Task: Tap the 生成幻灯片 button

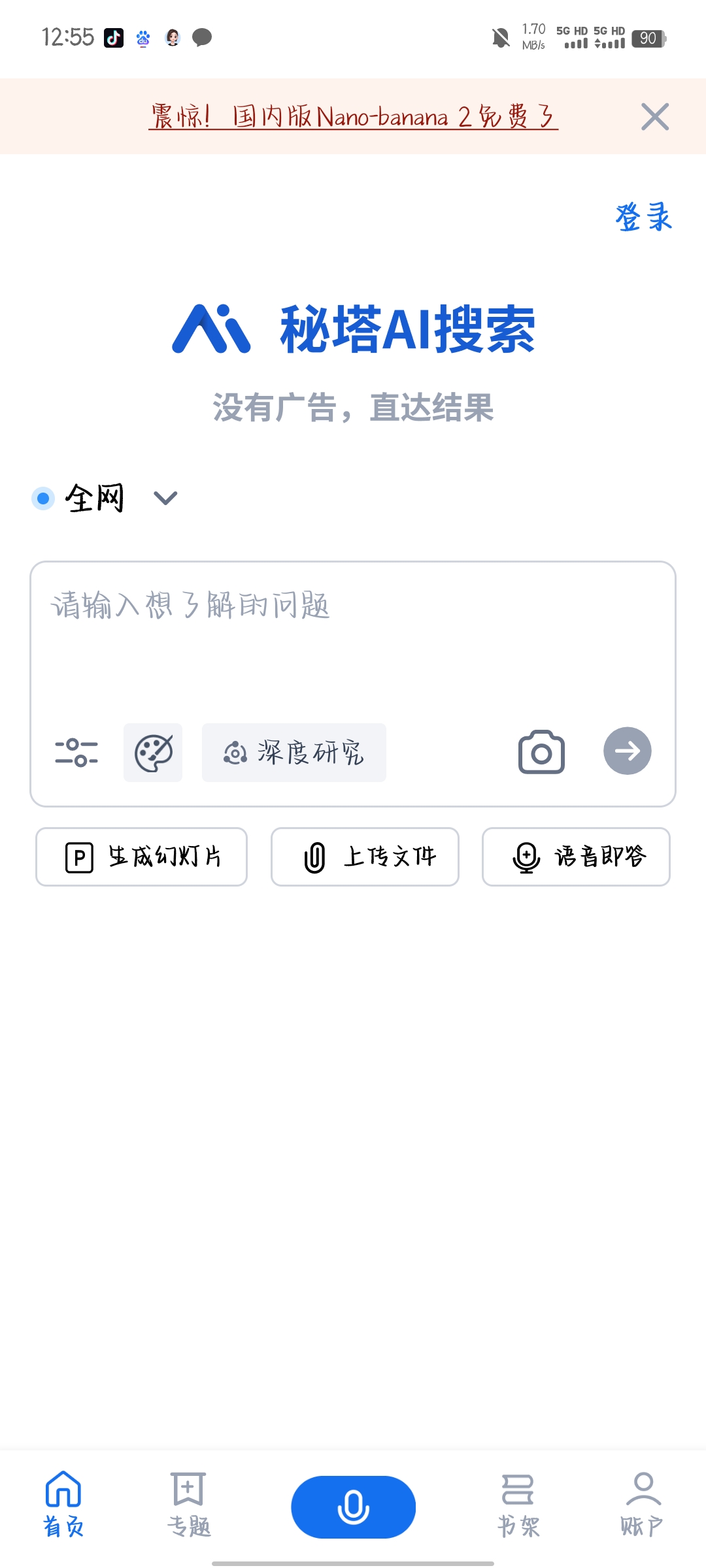Action: click(142, 857)
